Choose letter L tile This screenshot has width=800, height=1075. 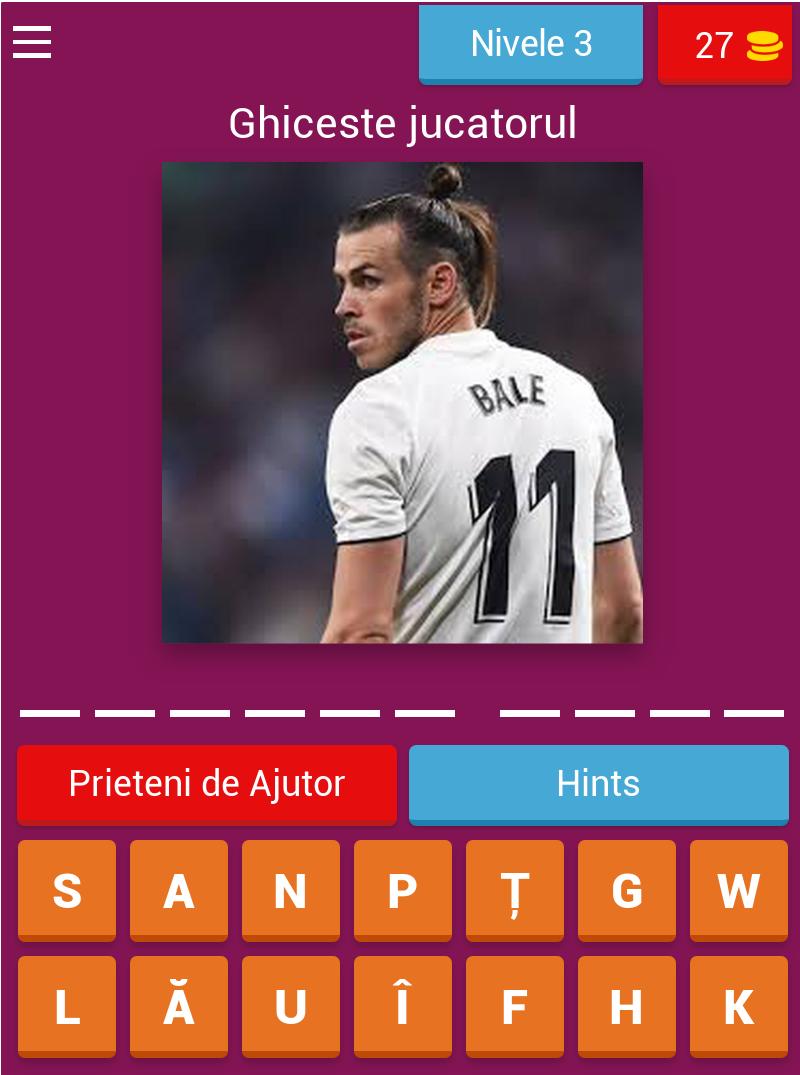click(67, 1005)
